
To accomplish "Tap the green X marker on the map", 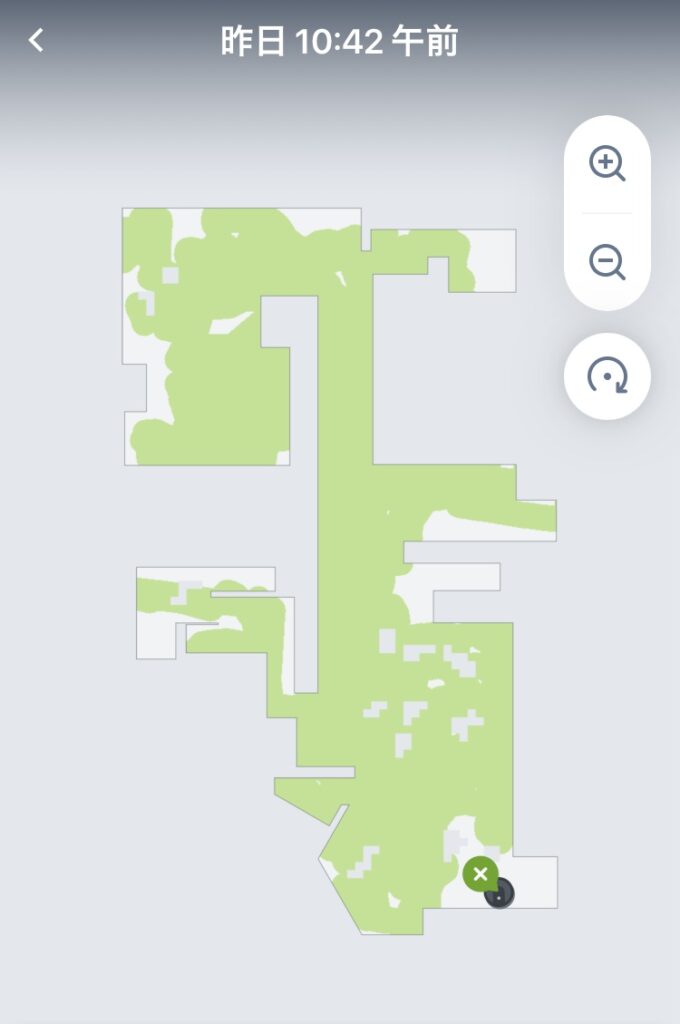I will [480, 874].
